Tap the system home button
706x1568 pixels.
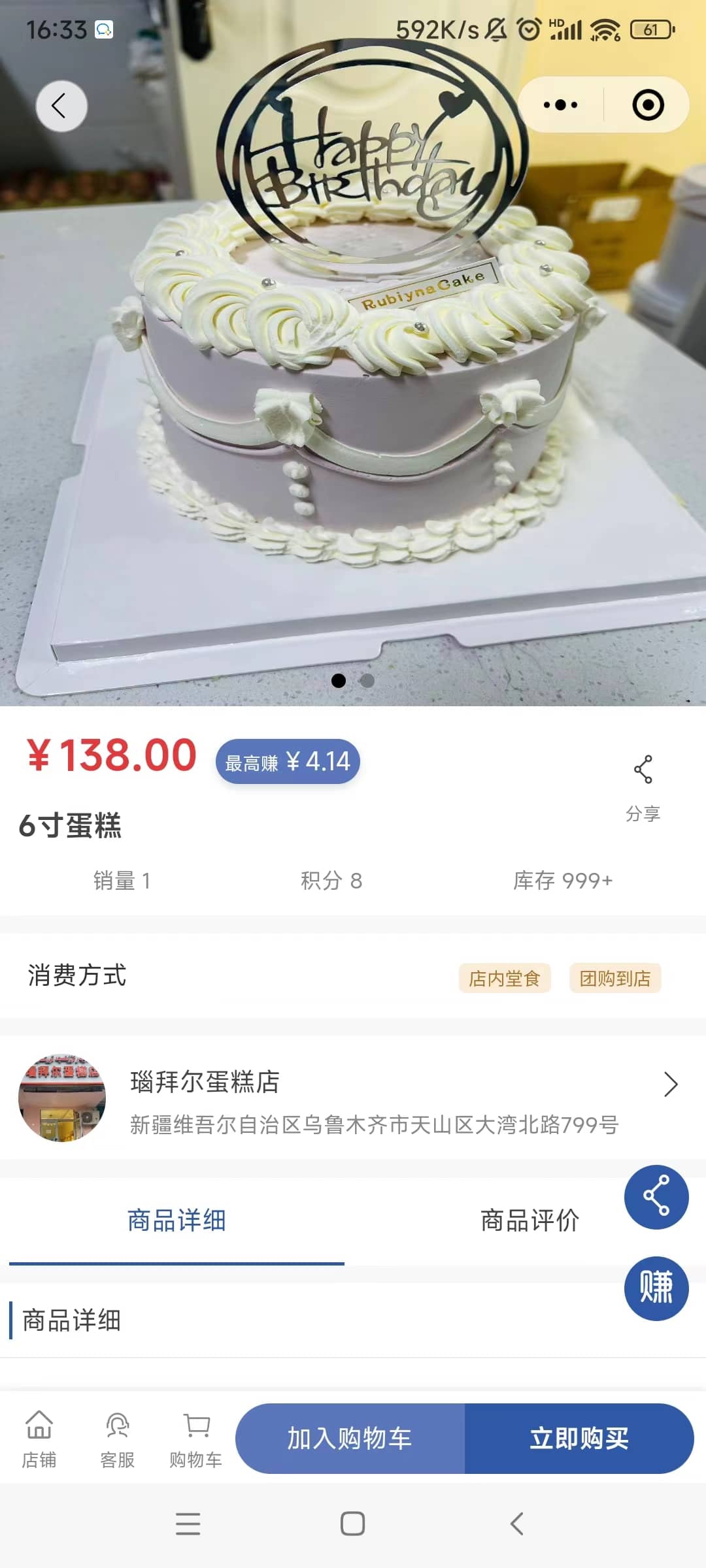click(352, 1524)
